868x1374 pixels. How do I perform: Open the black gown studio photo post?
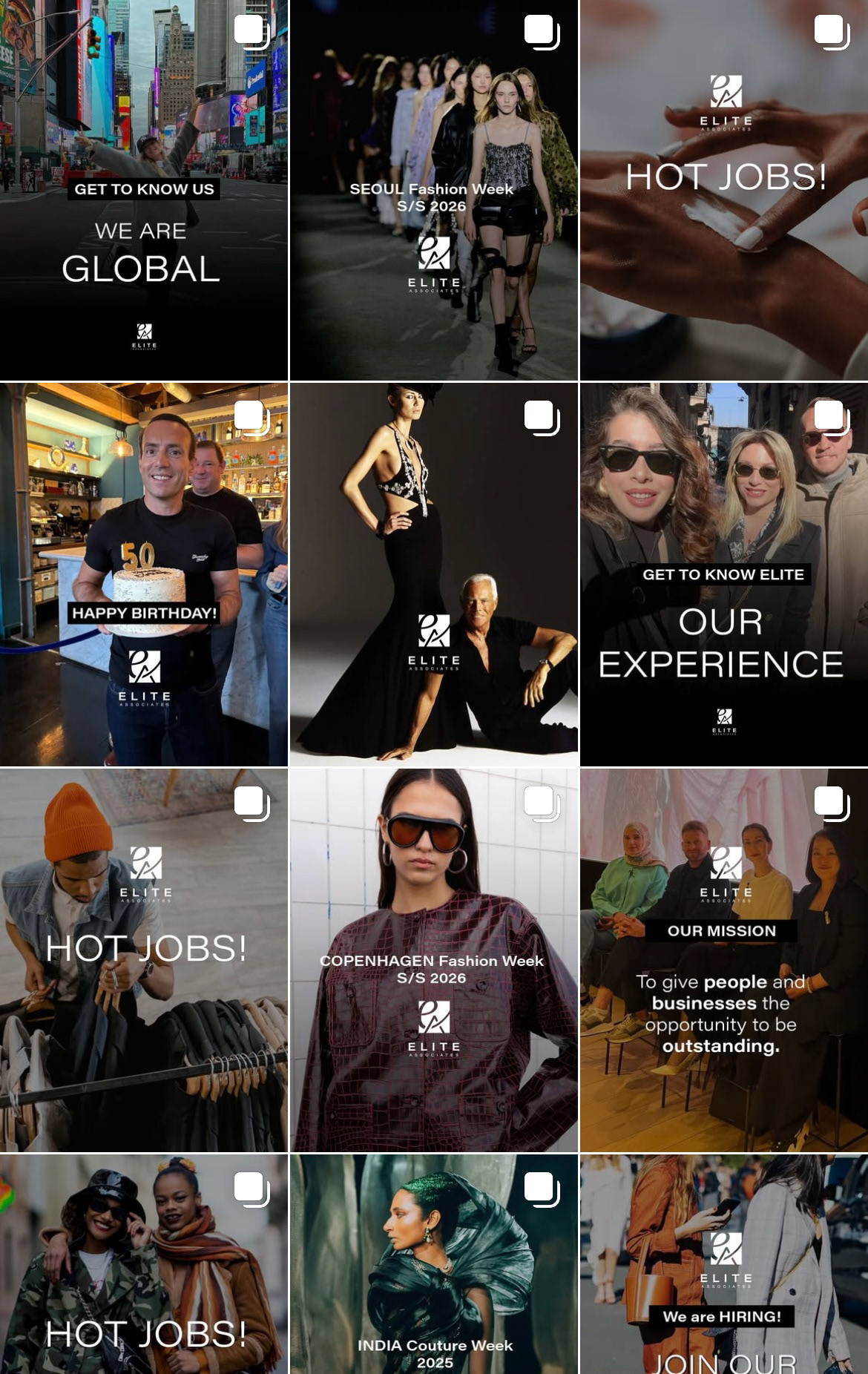433,574
